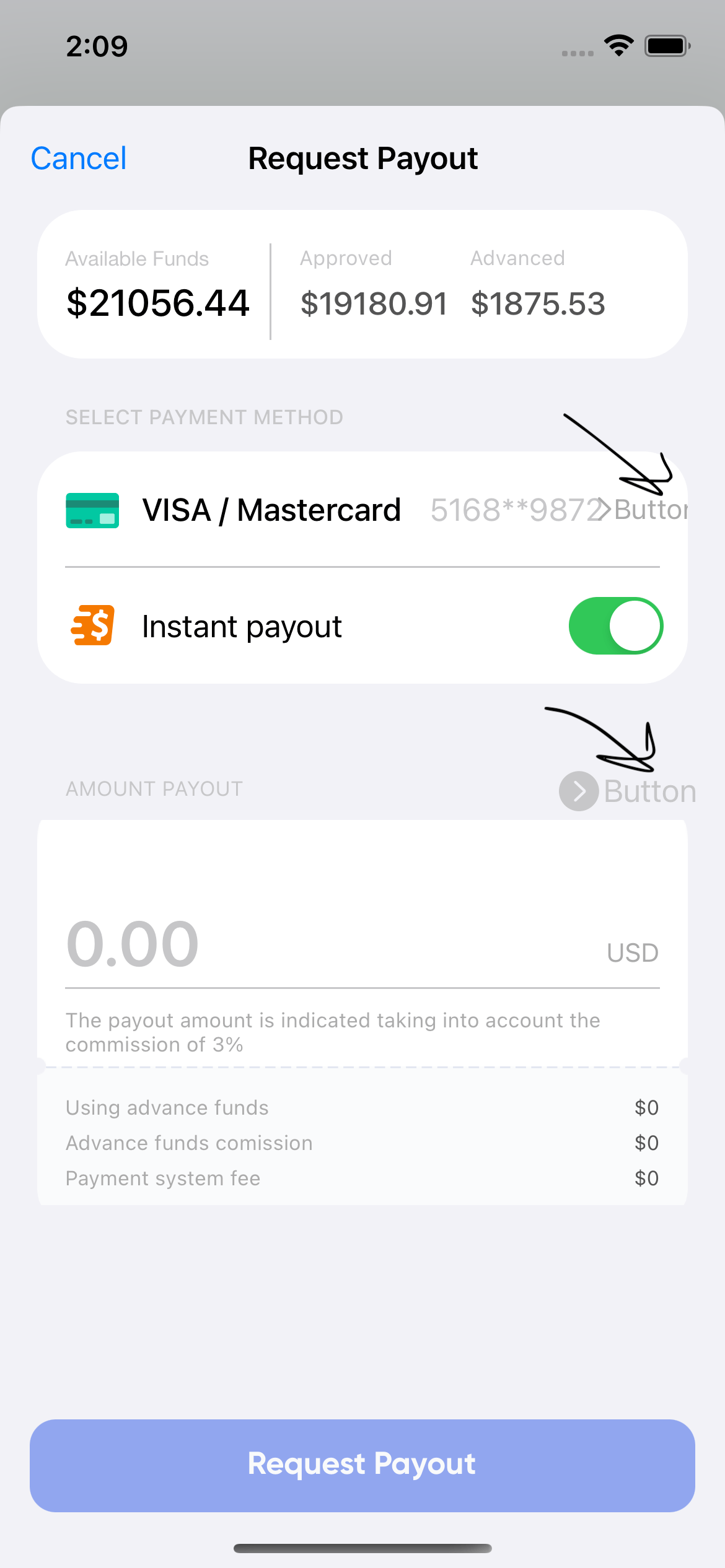Tap the battery indicator icon
This screenshot has height=1568, width=725.
point(666,45)
